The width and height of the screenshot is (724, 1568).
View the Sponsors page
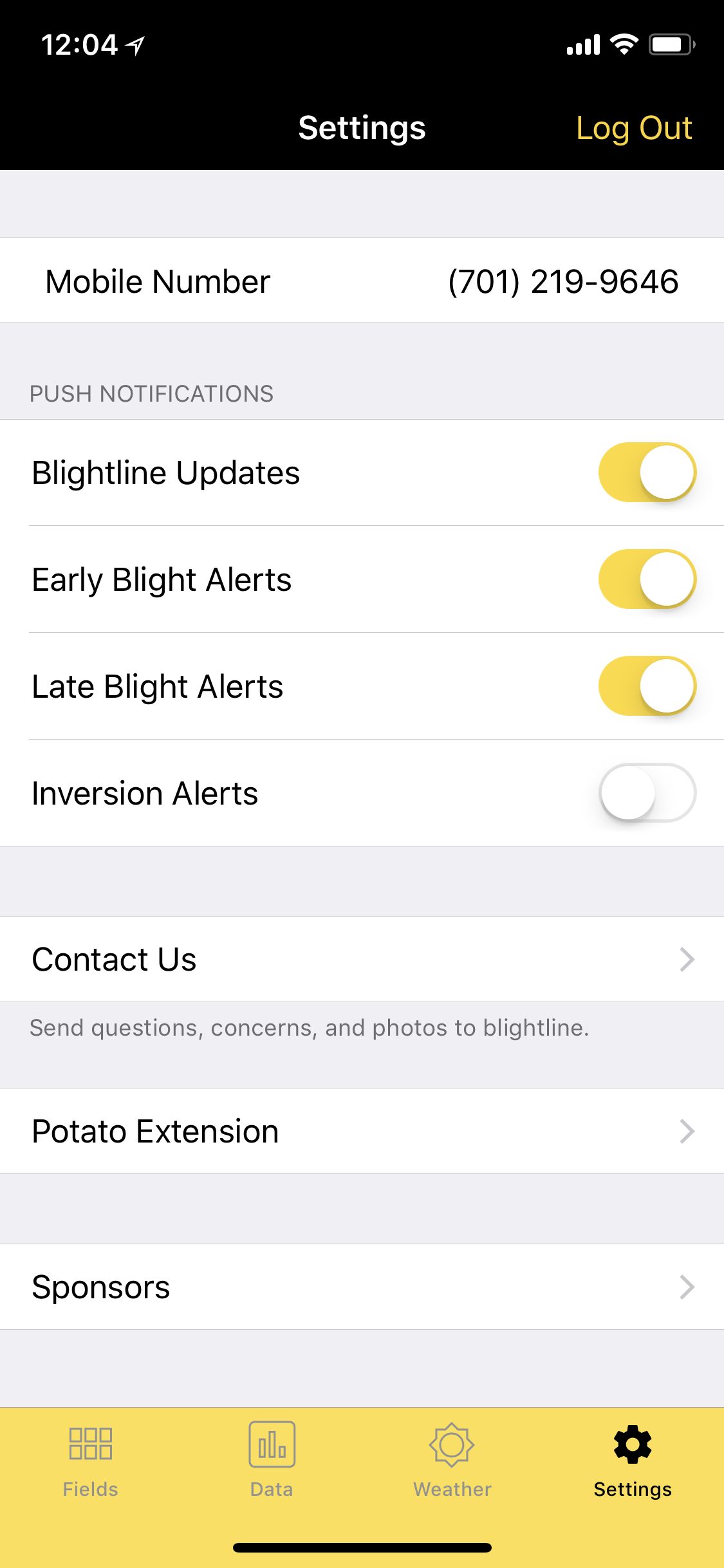coord(362,1287)
